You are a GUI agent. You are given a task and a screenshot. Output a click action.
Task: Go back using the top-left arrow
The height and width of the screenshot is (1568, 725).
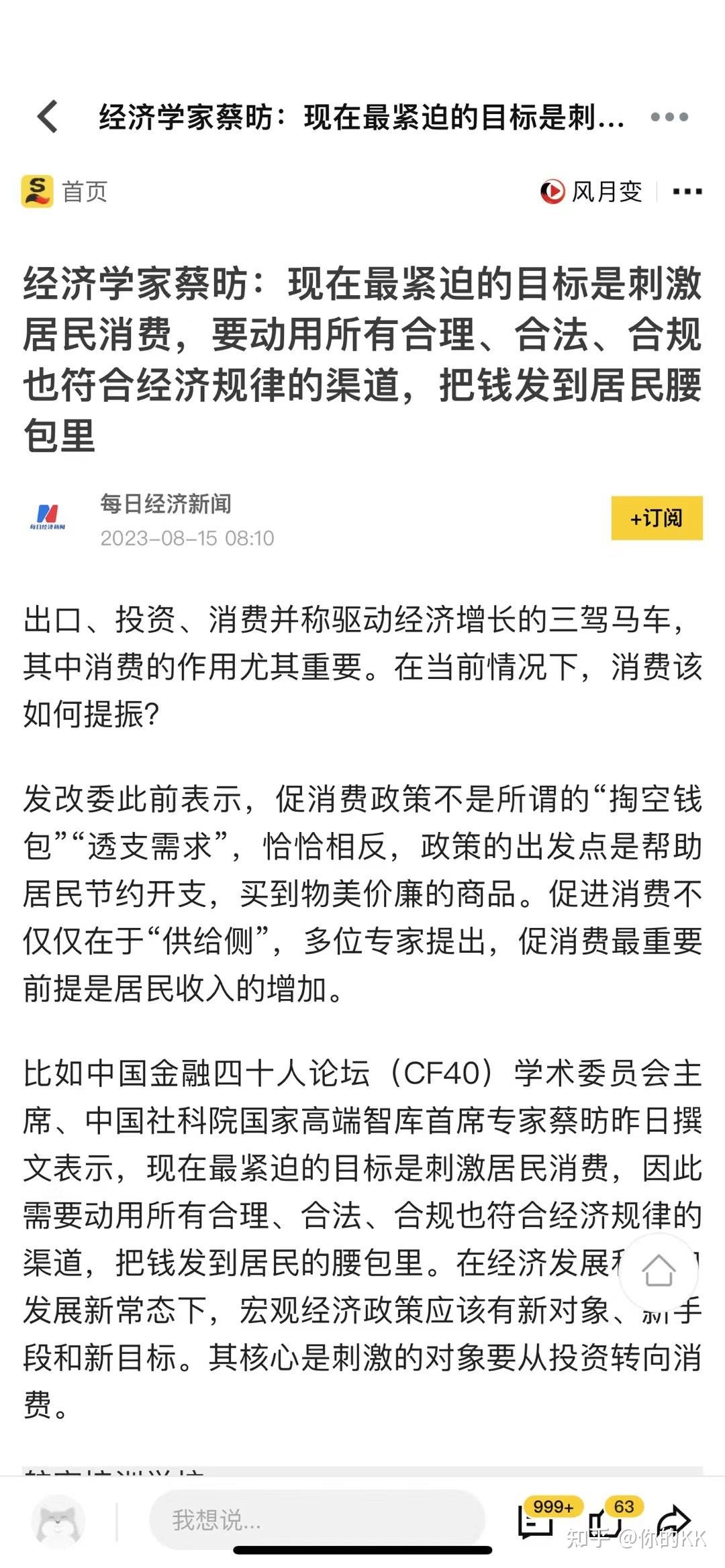(47, 117)
